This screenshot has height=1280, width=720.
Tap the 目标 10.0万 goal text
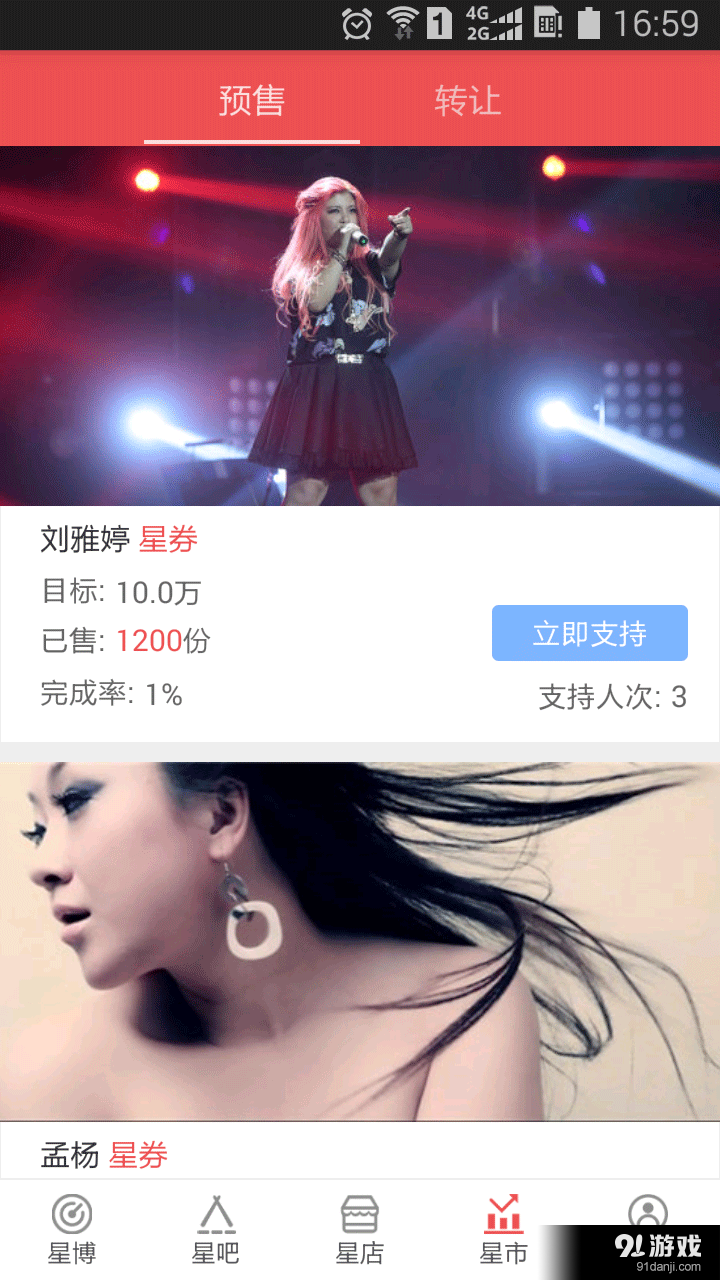click(120, 592)
